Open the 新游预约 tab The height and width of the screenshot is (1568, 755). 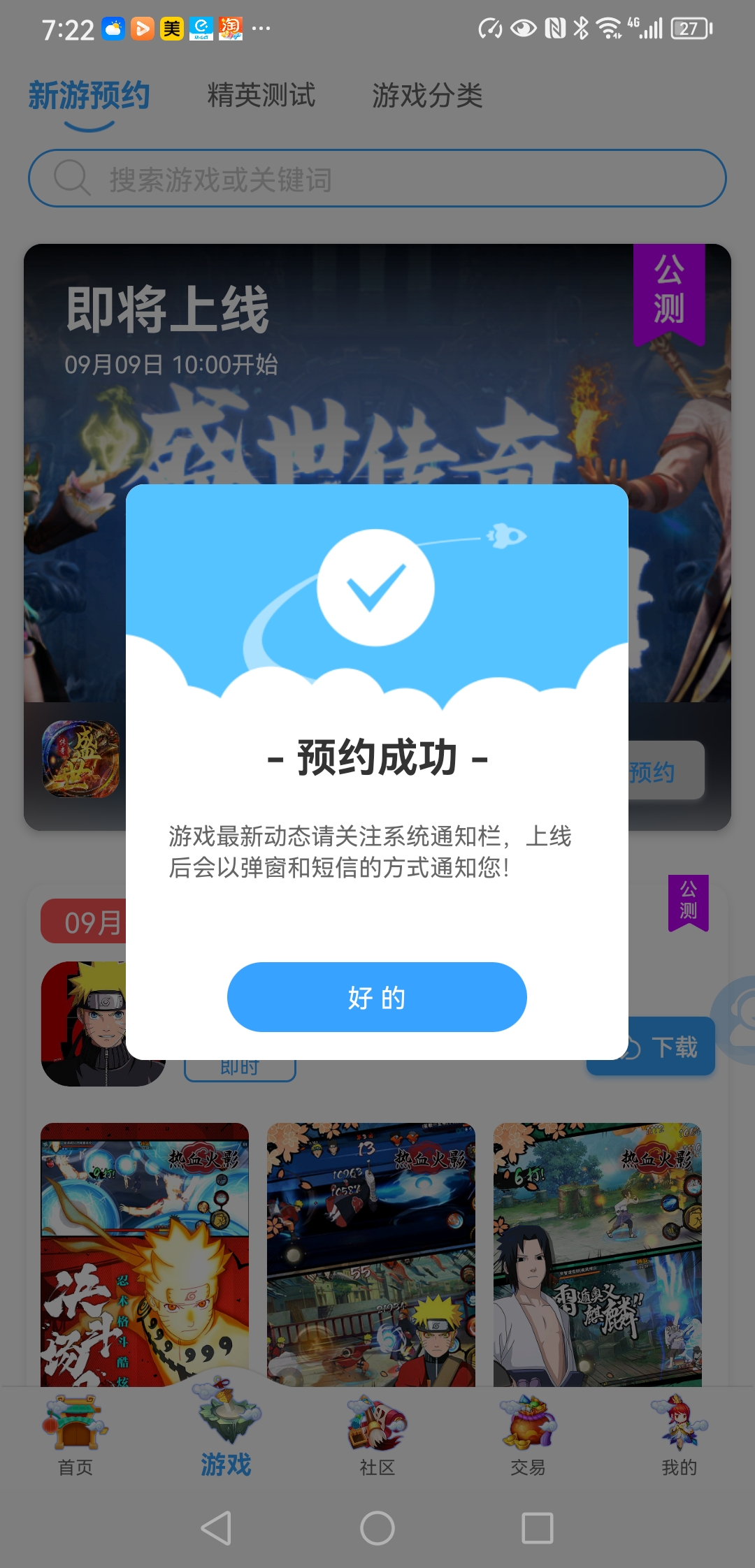tap(89, 96)
